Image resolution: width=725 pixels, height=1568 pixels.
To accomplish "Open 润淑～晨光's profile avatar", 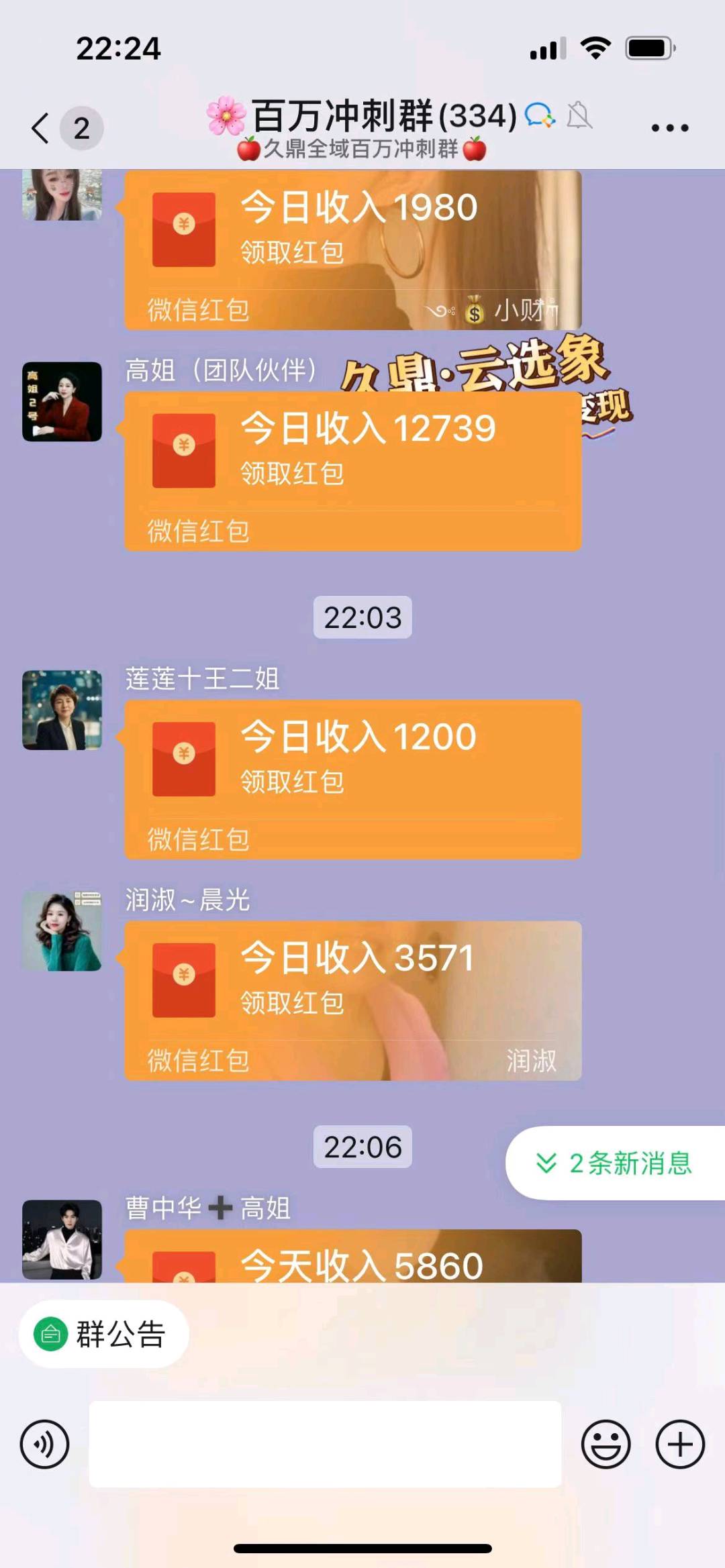I will pyautogui.click(x=62, y=931).
